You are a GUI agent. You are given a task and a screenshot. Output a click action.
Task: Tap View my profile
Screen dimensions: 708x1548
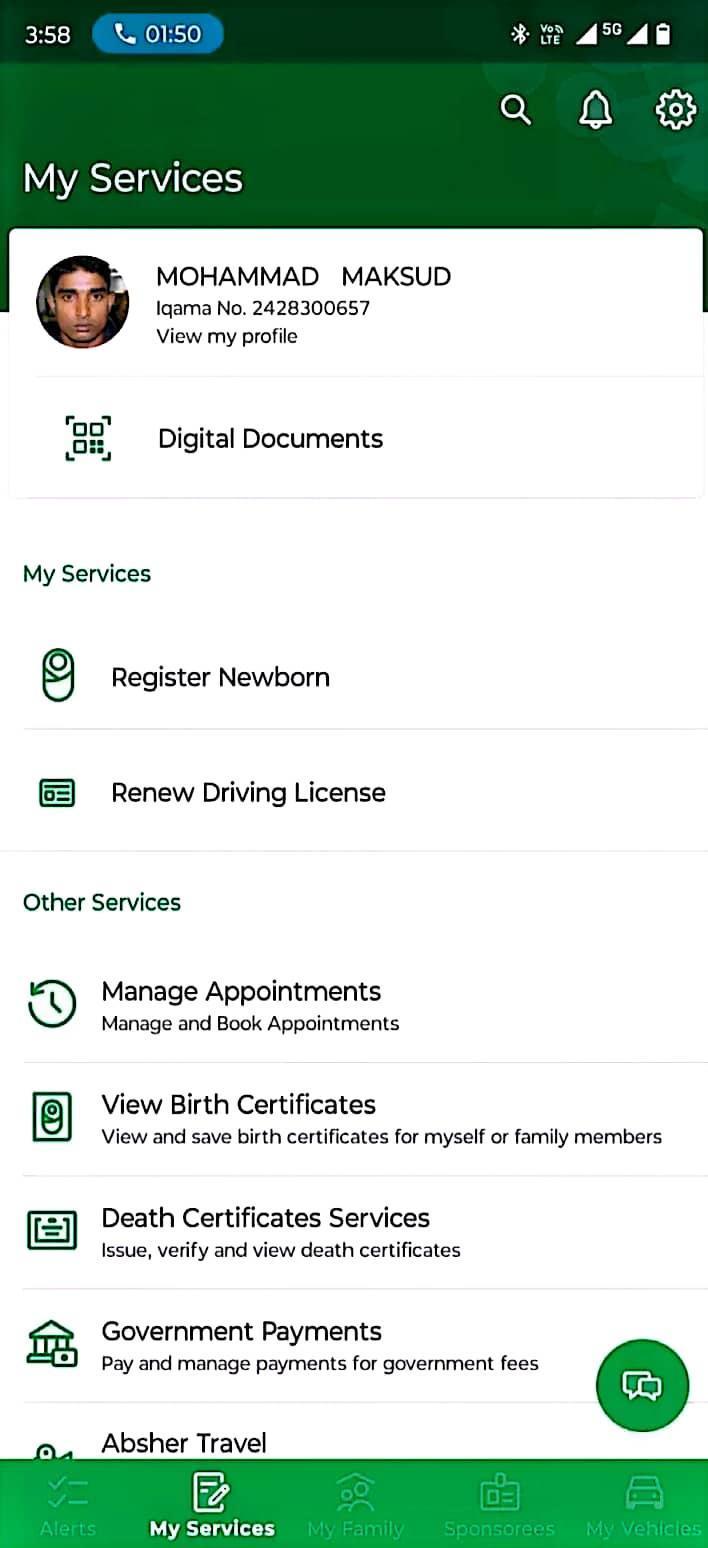click(227, 336)
